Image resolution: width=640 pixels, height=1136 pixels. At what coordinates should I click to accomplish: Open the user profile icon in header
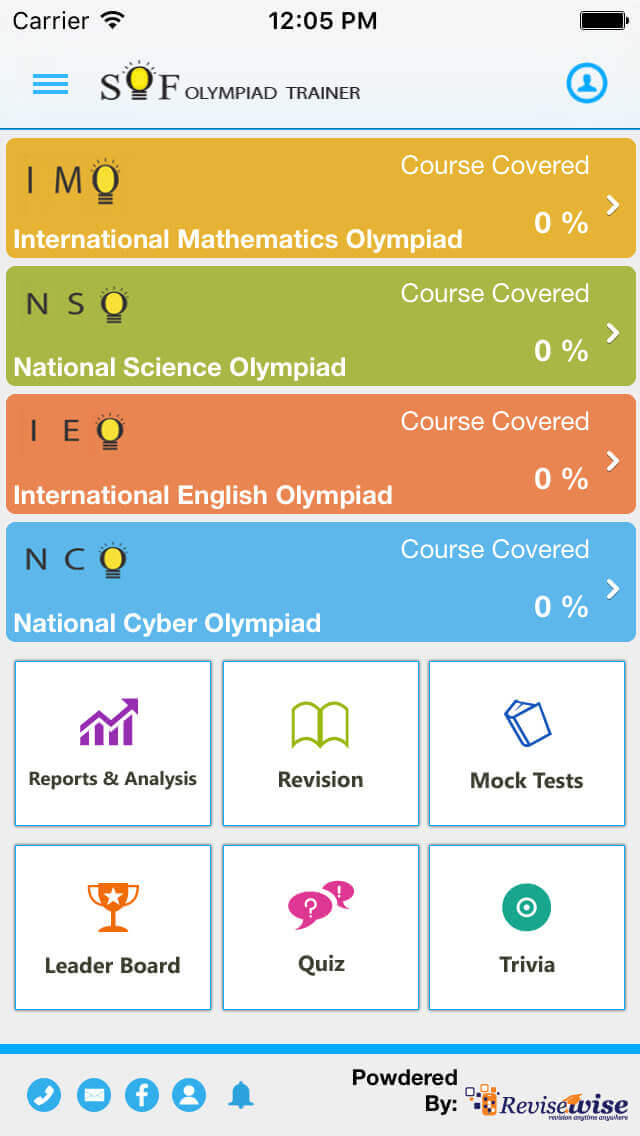[587, 84]
